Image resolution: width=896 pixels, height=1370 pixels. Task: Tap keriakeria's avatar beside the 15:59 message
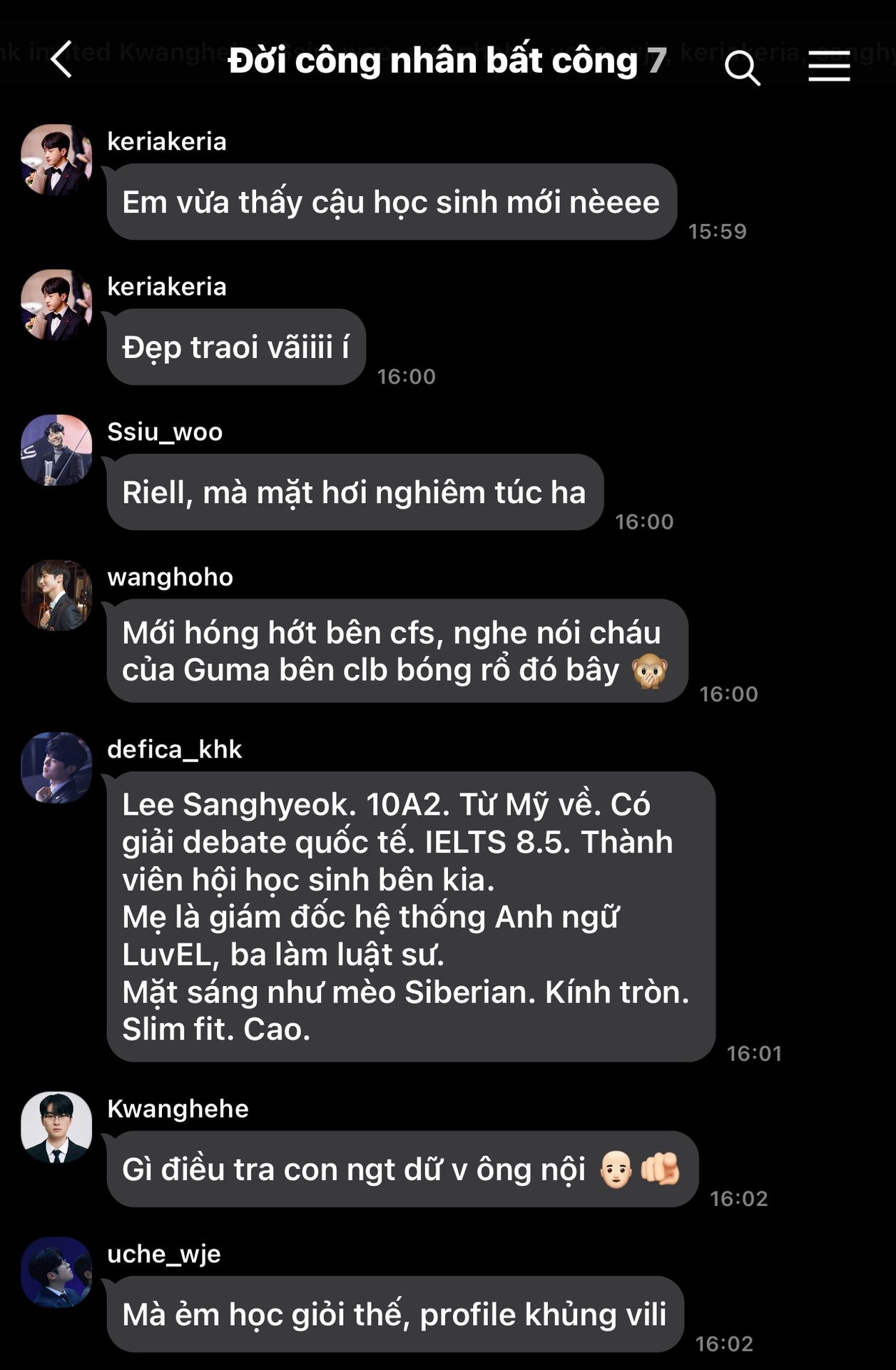pos(56,160)
